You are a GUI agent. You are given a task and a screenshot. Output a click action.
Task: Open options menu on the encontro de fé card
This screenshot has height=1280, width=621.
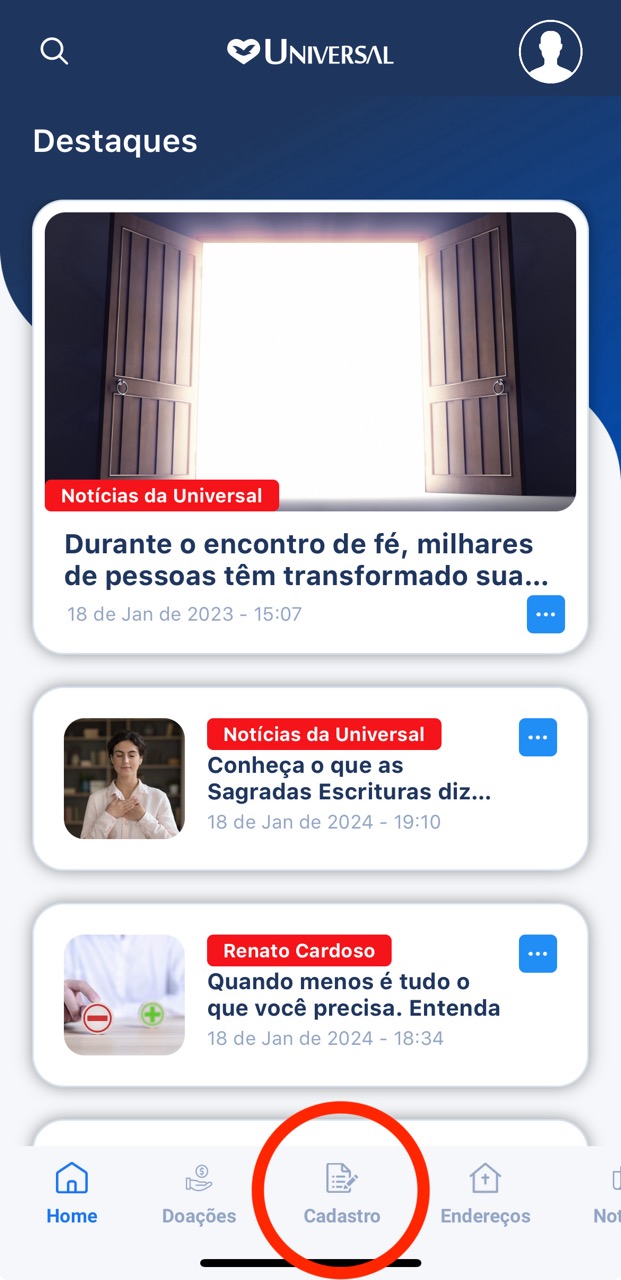coord(545,614)
